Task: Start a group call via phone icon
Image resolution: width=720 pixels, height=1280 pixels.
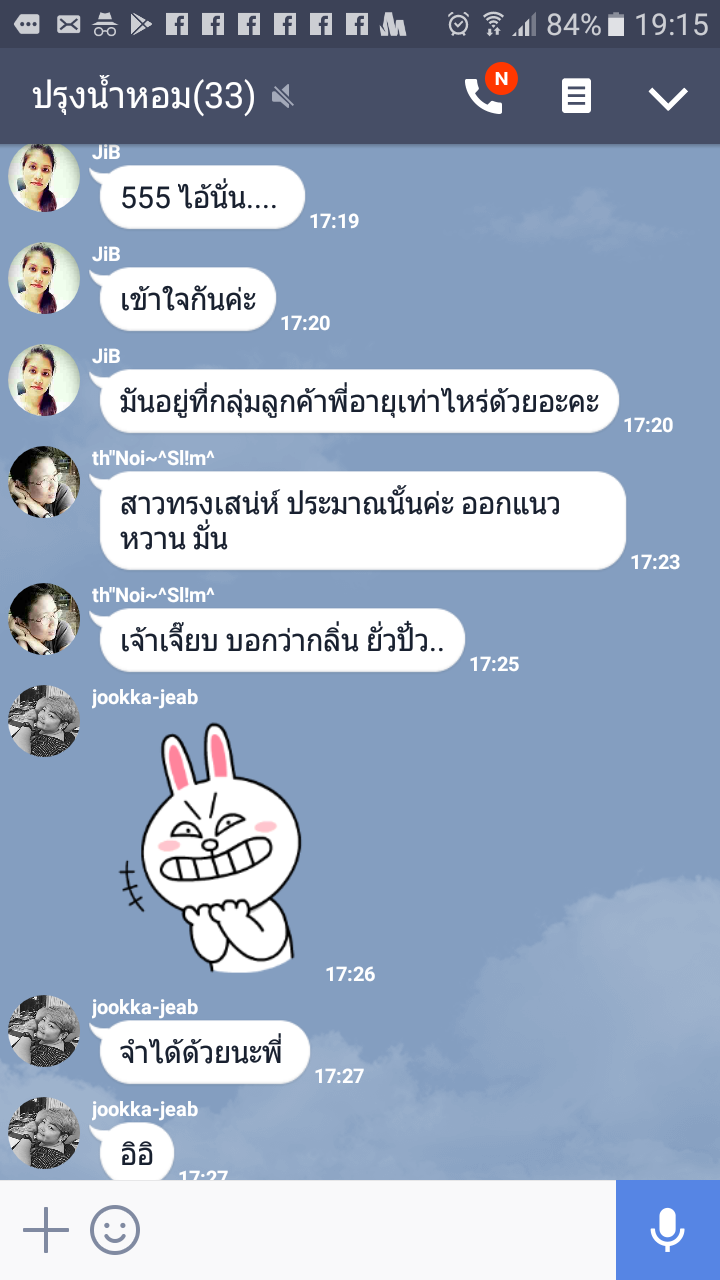Action: point(484,96)
